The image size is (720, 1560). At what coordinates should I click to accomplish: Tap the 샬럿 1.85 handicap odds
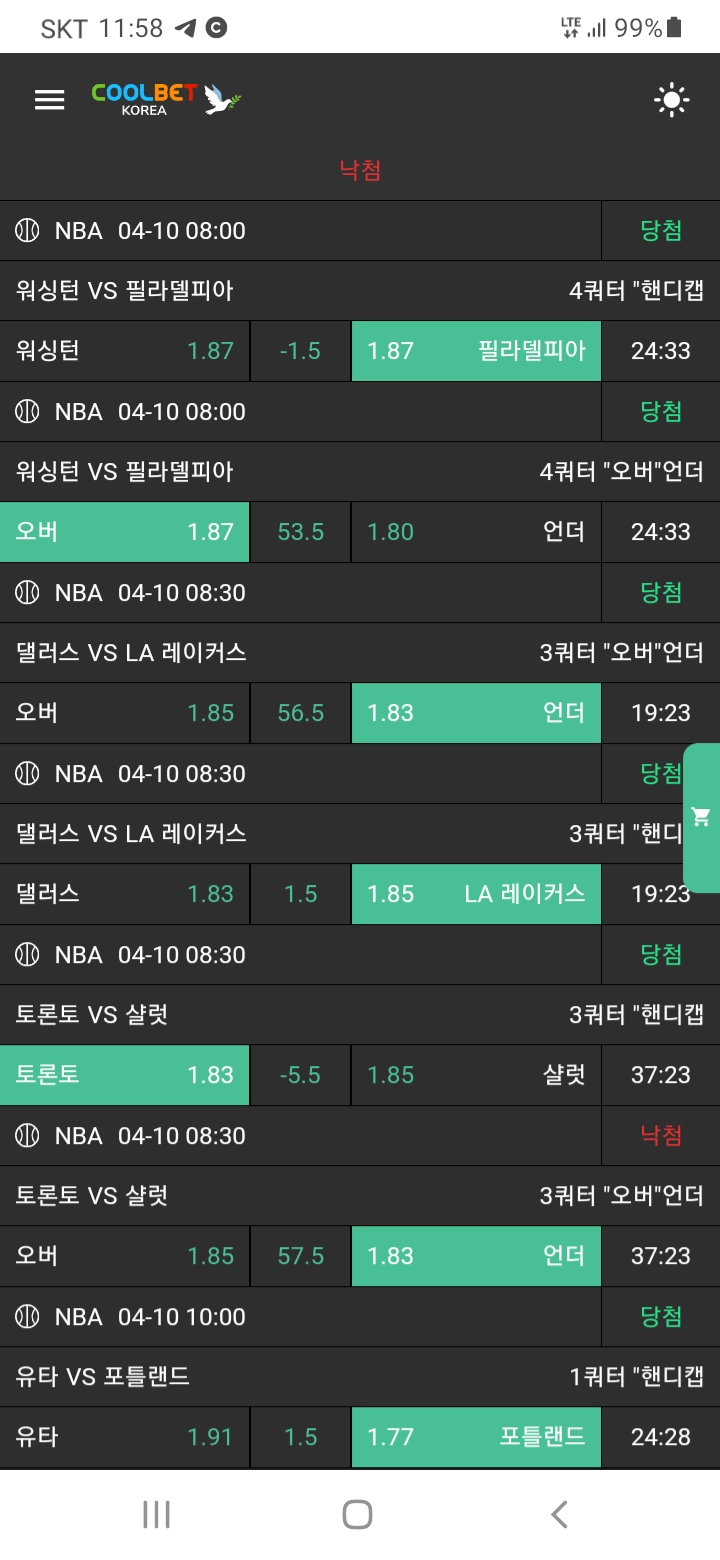click(476, 1075)
